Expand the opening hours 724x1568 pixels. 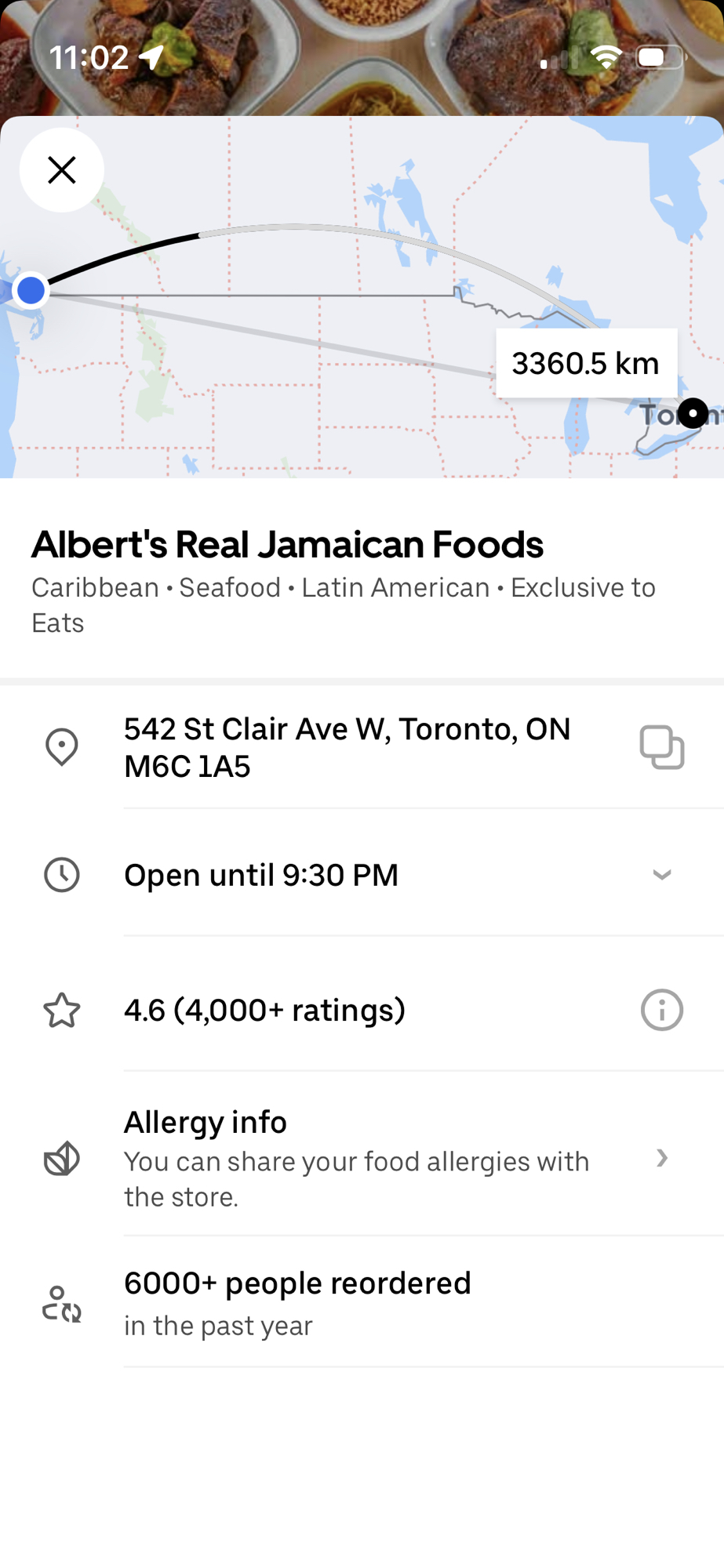click(x=661, y=875)
